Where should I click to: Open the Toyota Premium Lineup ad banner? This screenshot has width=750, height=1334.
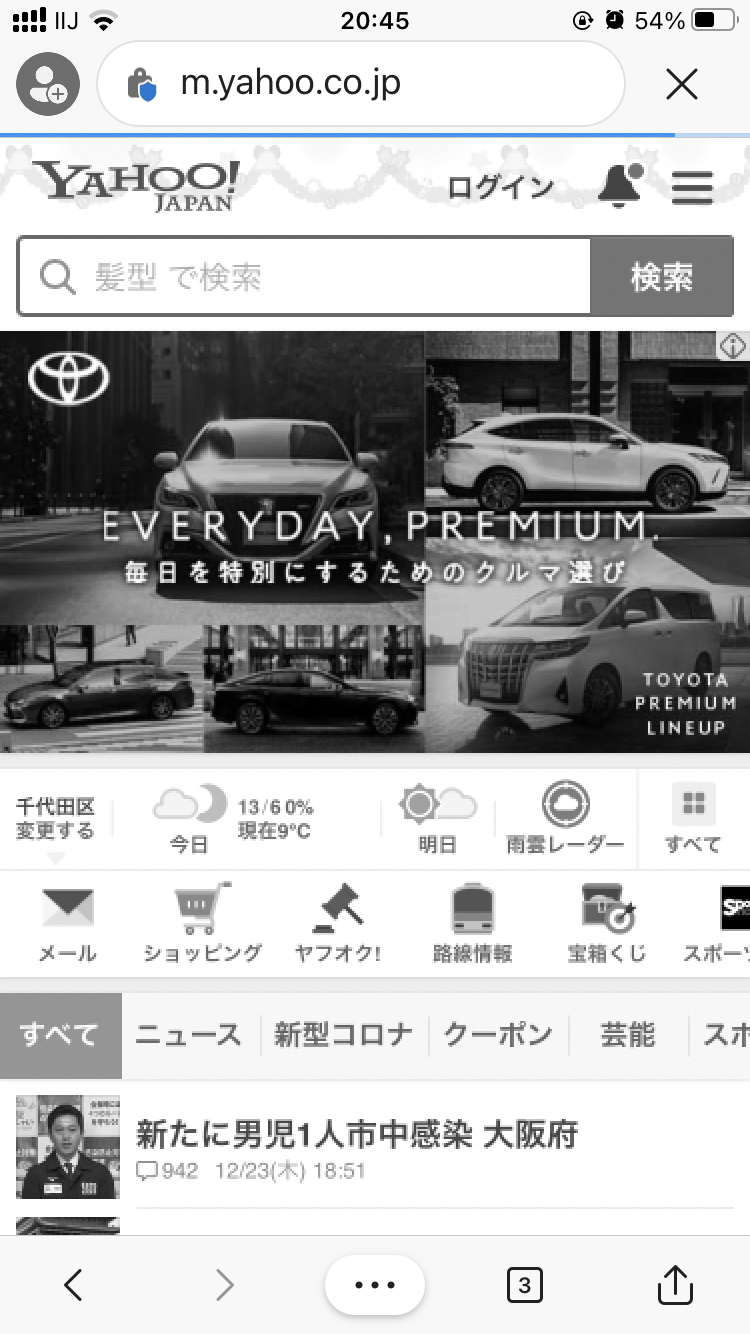[x=375, y=541]
